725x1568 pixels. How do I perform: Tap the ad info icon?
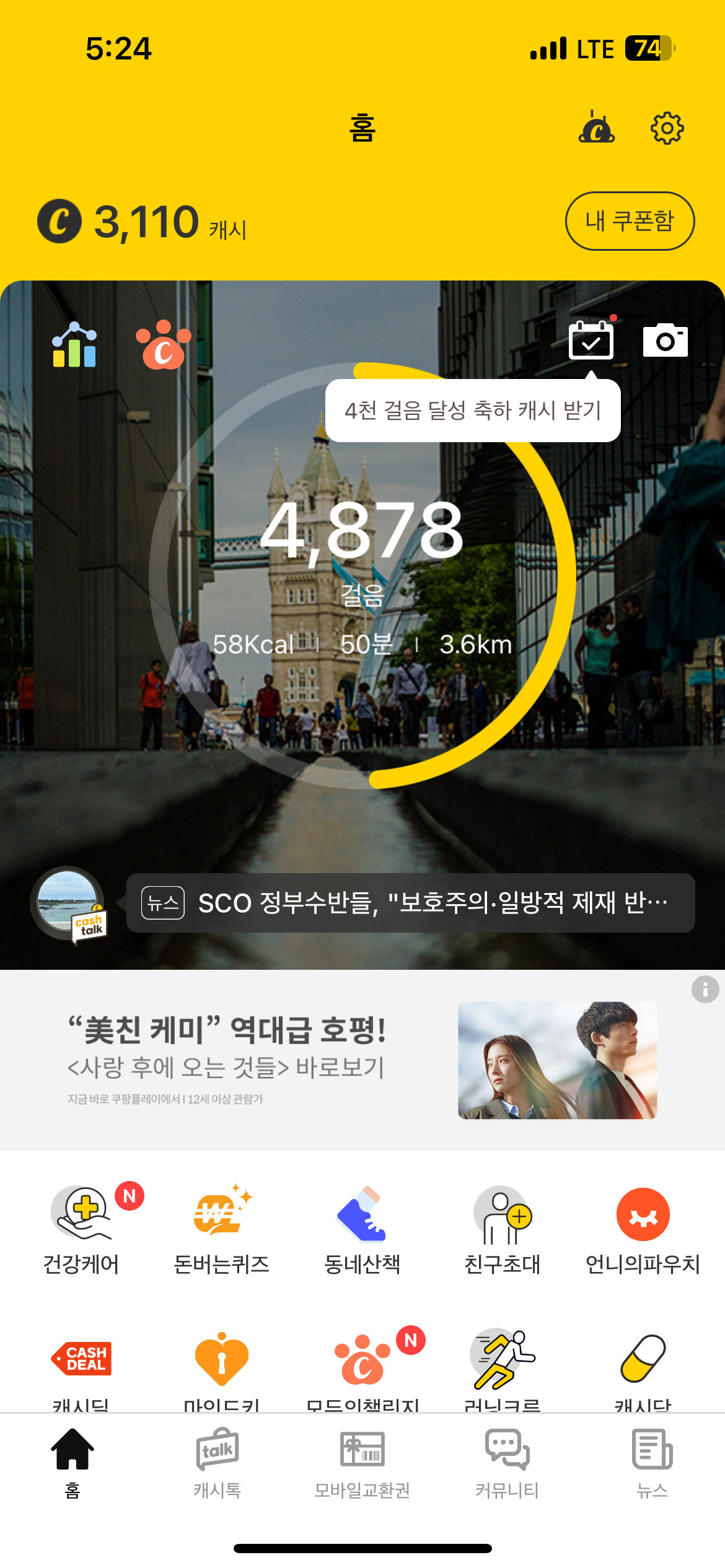[705, 989]
